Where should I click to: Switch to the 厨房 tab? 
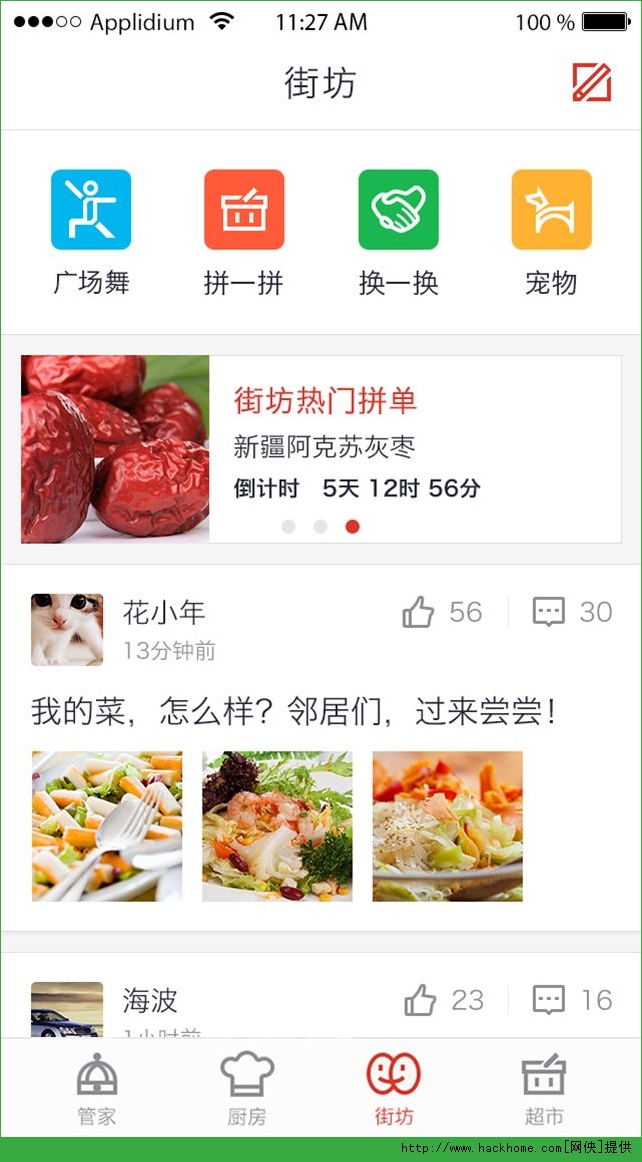(x=247, y=1089)
